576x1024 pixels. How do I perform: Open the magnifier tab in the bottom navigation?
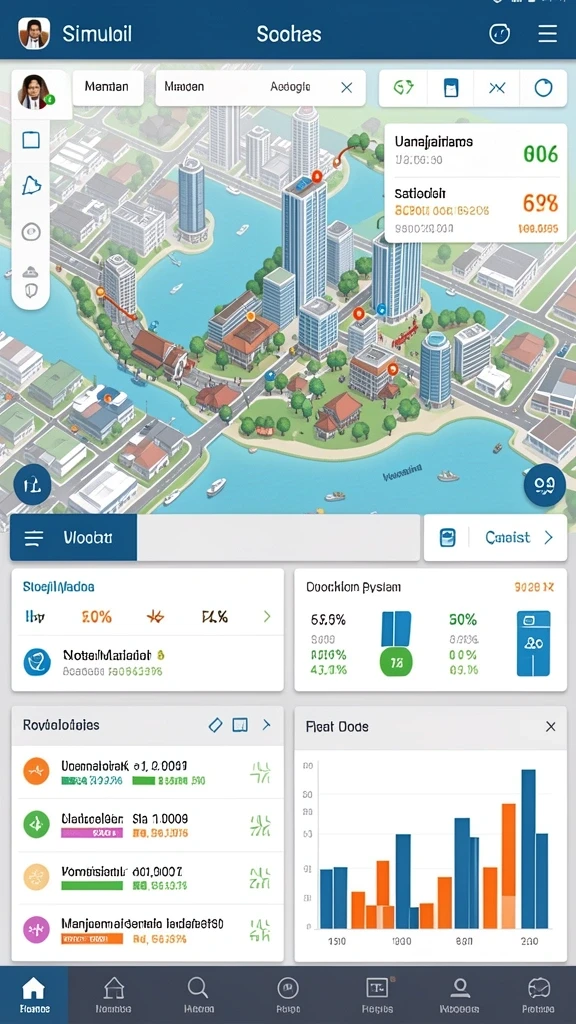(x=198, y=995)
